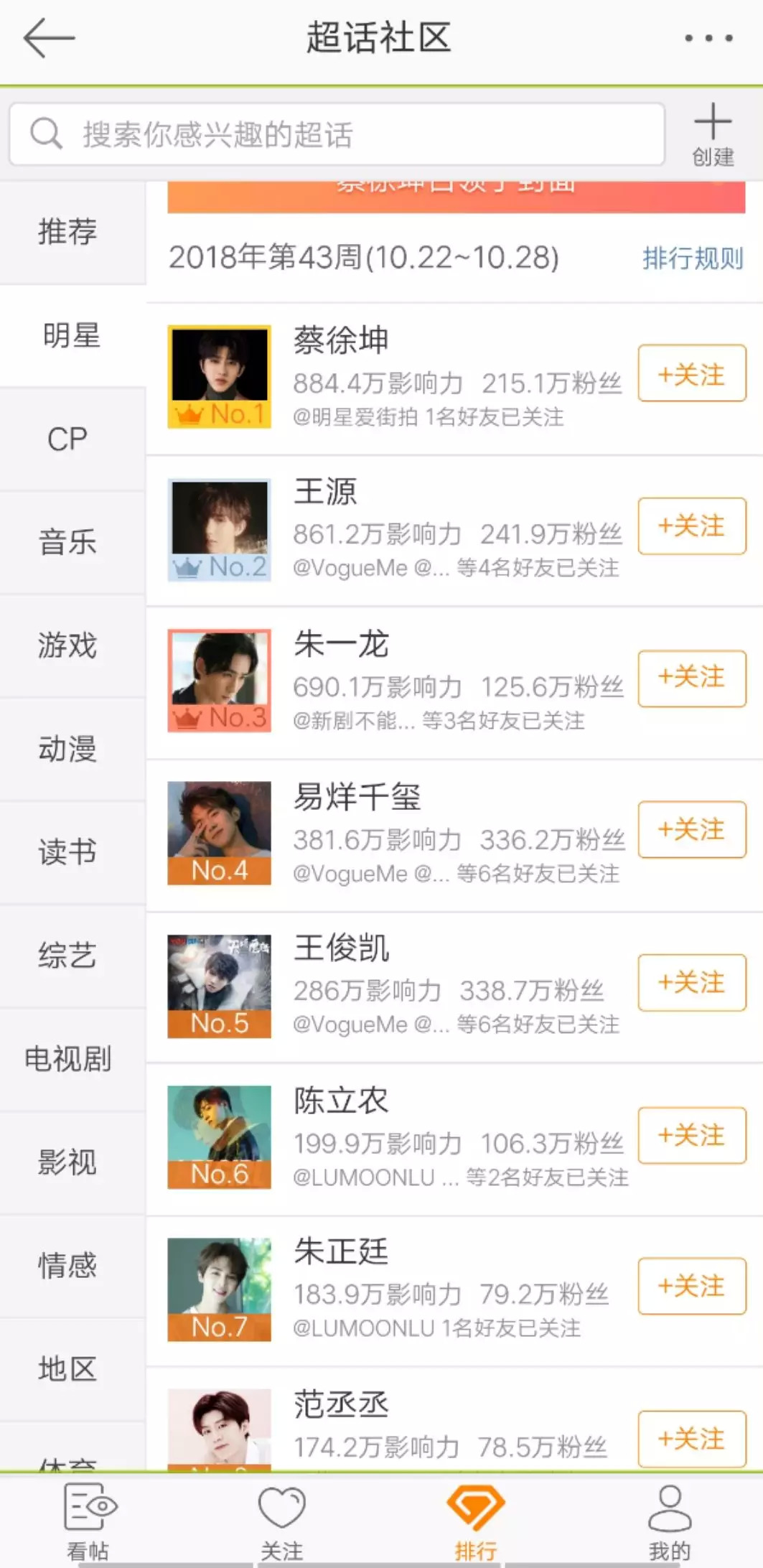Follow 王源's super topic
Image resolution: width=763 pixels, height=1568 pixels.
[691, 526]
